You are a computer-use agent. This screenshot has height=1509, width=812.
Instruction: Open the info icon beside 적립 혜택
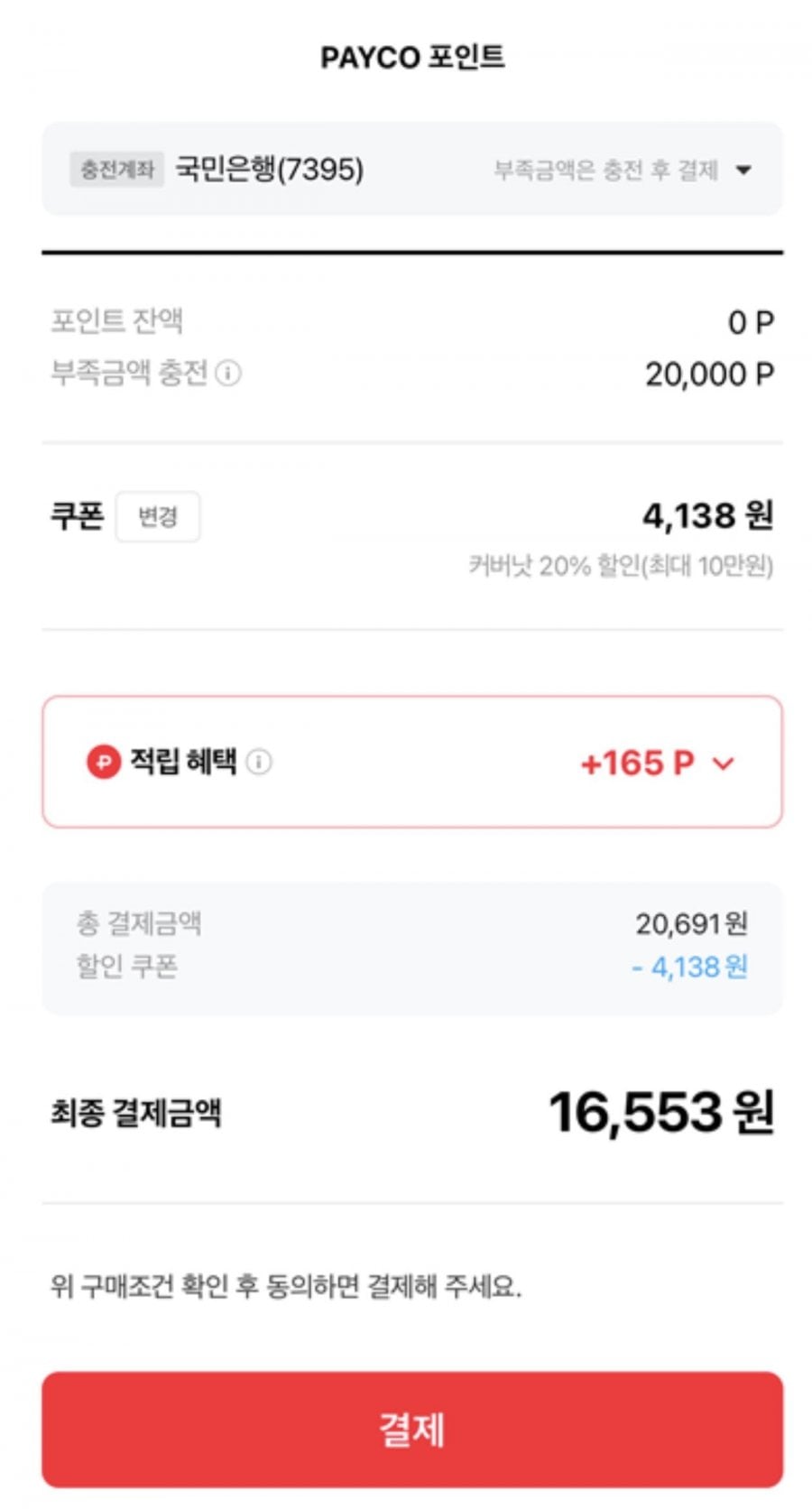pos(259,763)
